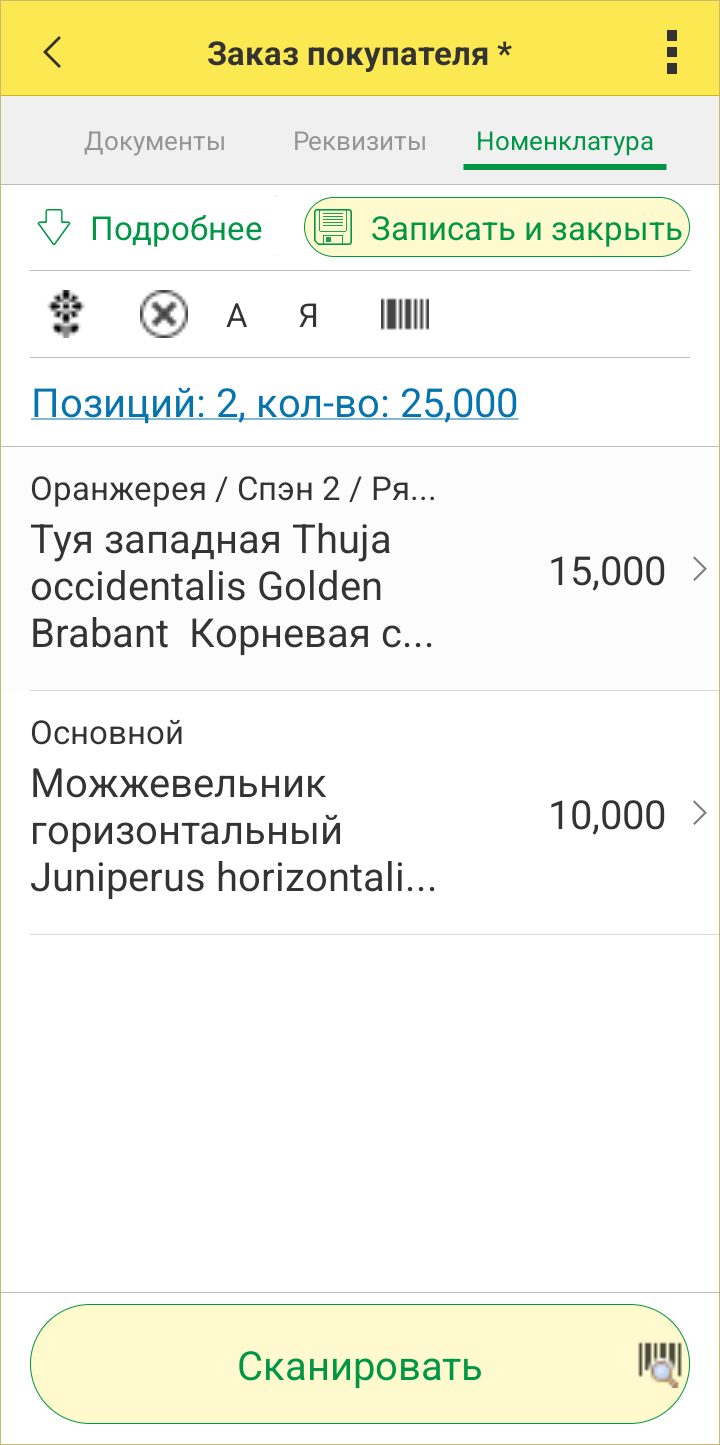Open the Можжевельник горизонтальный item row
This screenshot has height=1445, width=720.
pos(360,814)
